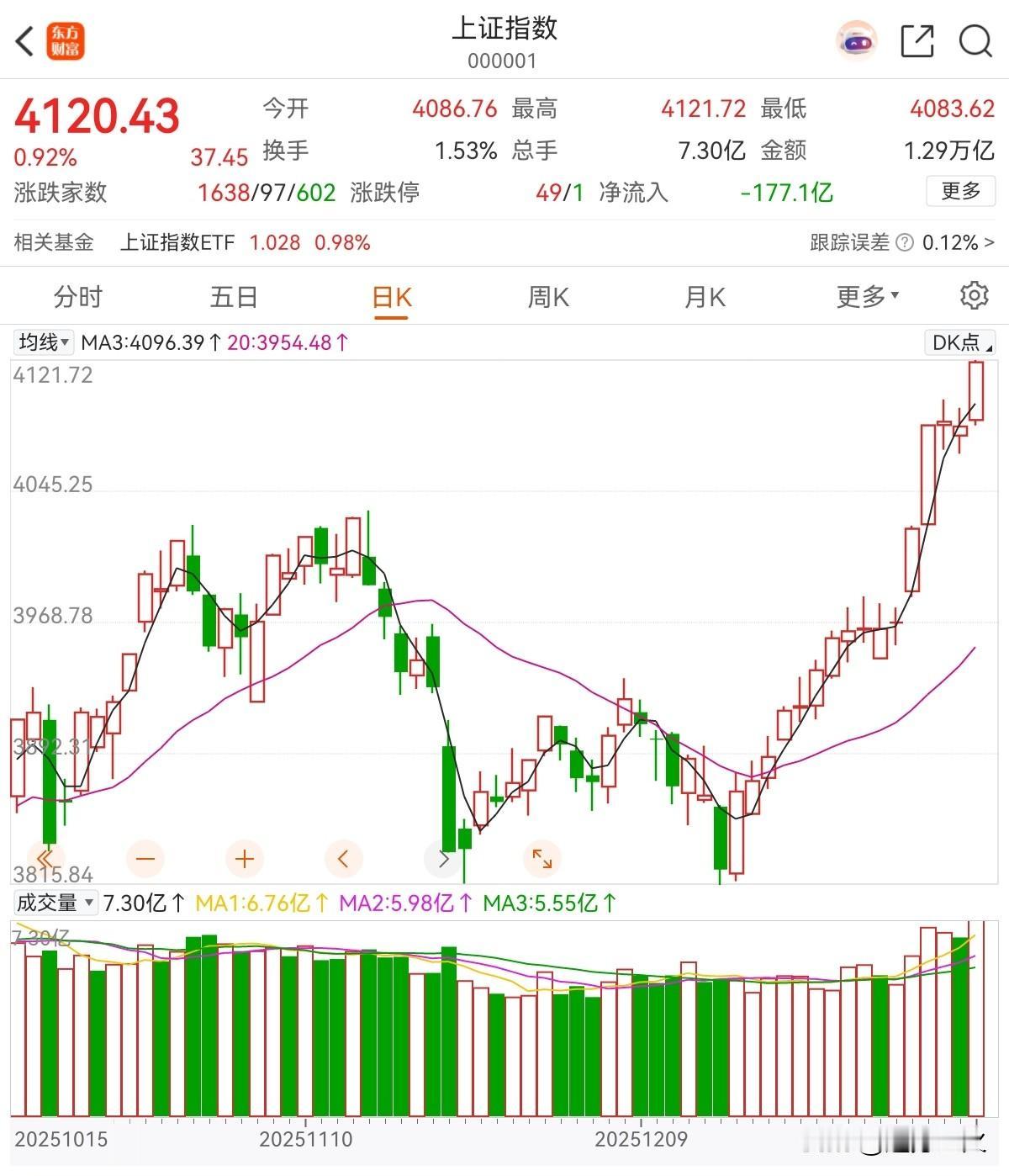Screen dimensions: 1009x1176
Task: Zoom out the chart with the minus icon
Action: (x=145, y=858)
